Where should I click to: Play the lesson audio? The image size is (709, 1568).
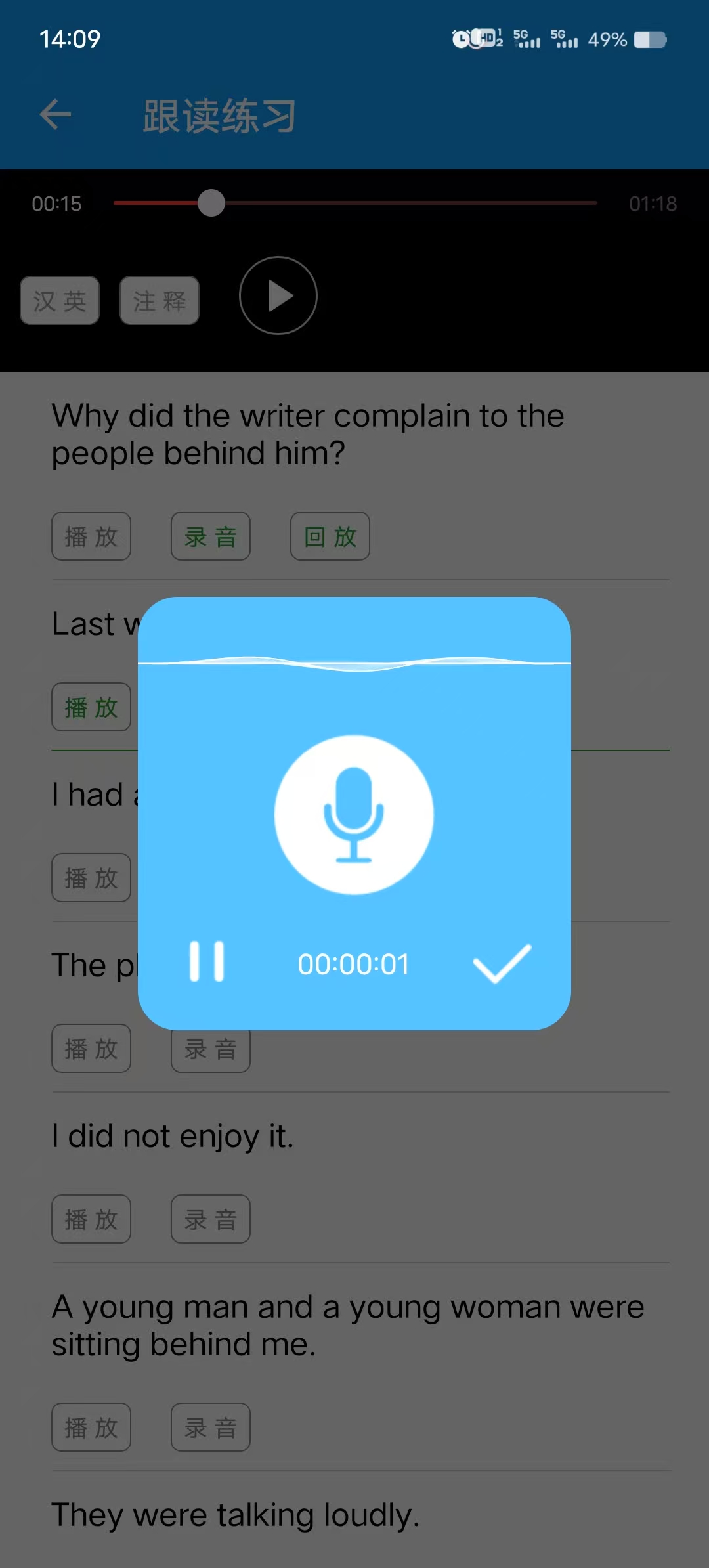pyautogui.click(x=278, y=295)
